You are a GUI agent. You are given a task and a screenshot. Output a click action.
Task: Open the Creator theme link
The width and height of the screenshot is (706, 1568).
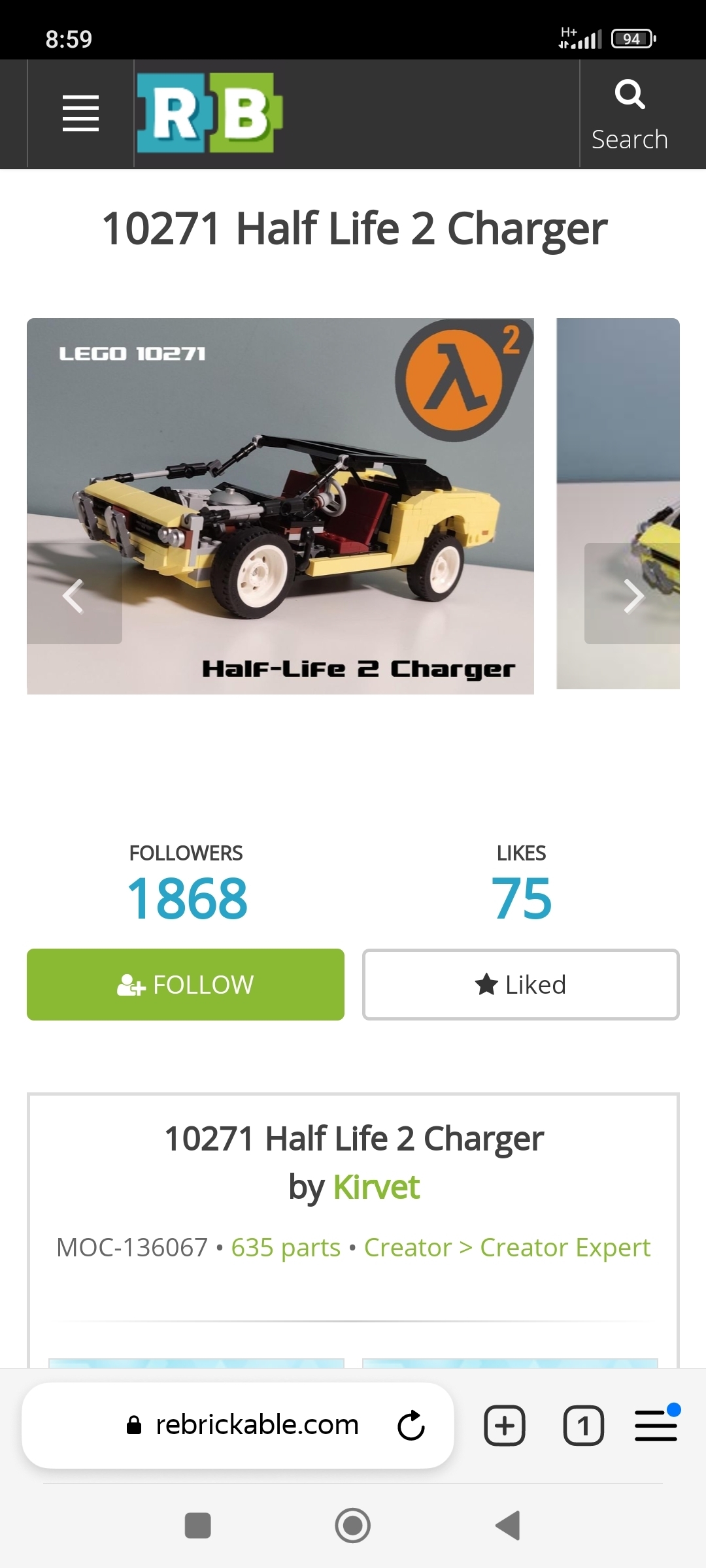pyautogui.click(x=408, y=1247)
